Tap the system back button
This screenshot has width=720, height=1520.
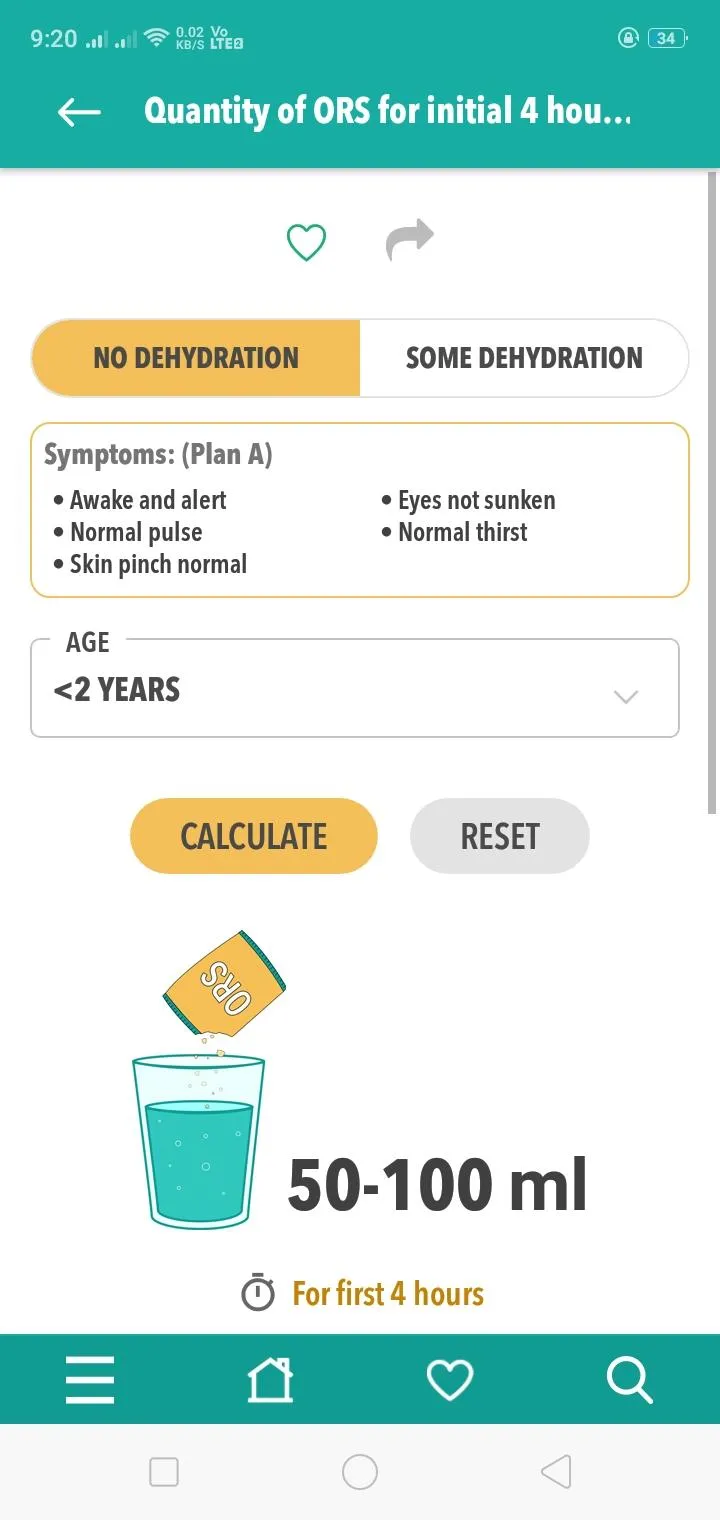(x=556, y=1472)
